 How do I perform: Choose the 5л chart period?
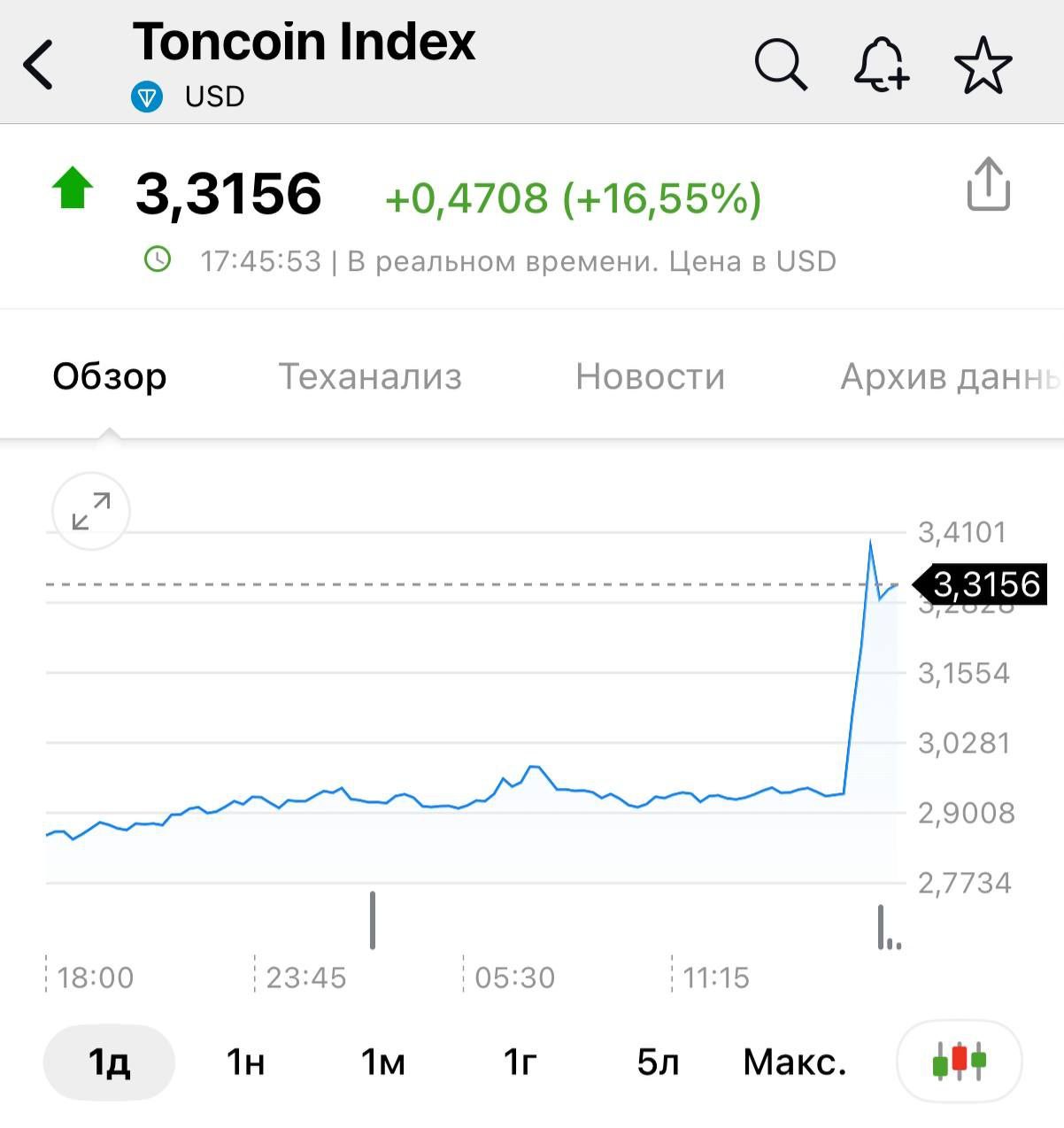click(658, 1062)
